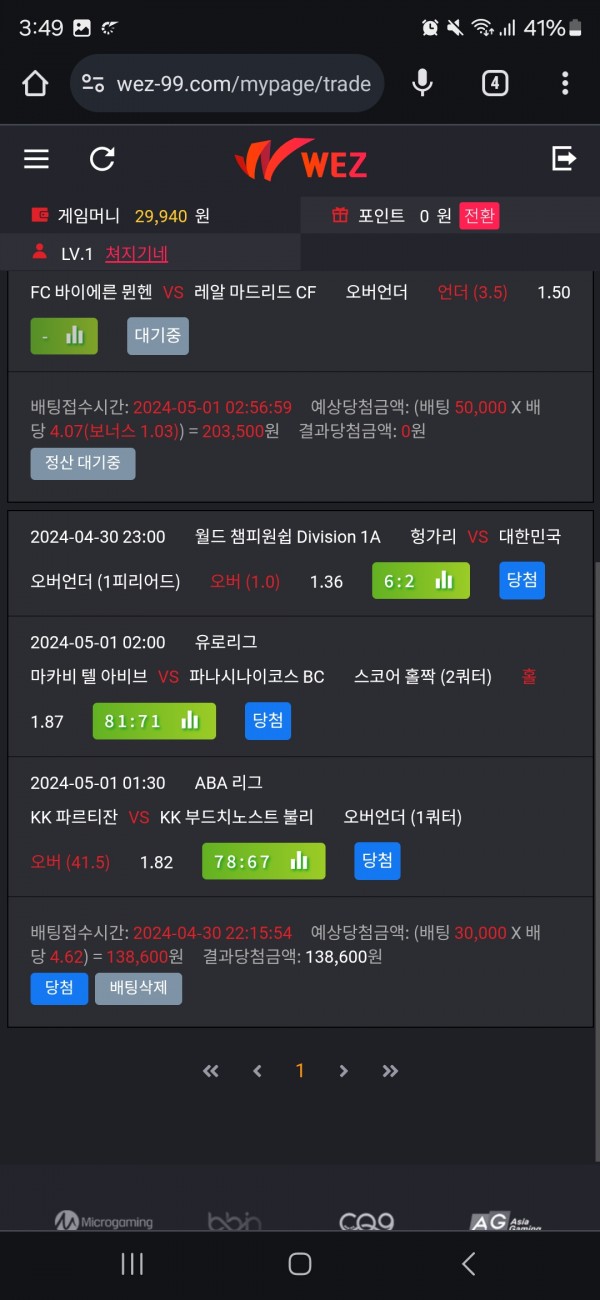This screenshot has height=1300, width=600.
Task: Open the hamburger menu
Action: pyautogui.click(x=37, y=159)
